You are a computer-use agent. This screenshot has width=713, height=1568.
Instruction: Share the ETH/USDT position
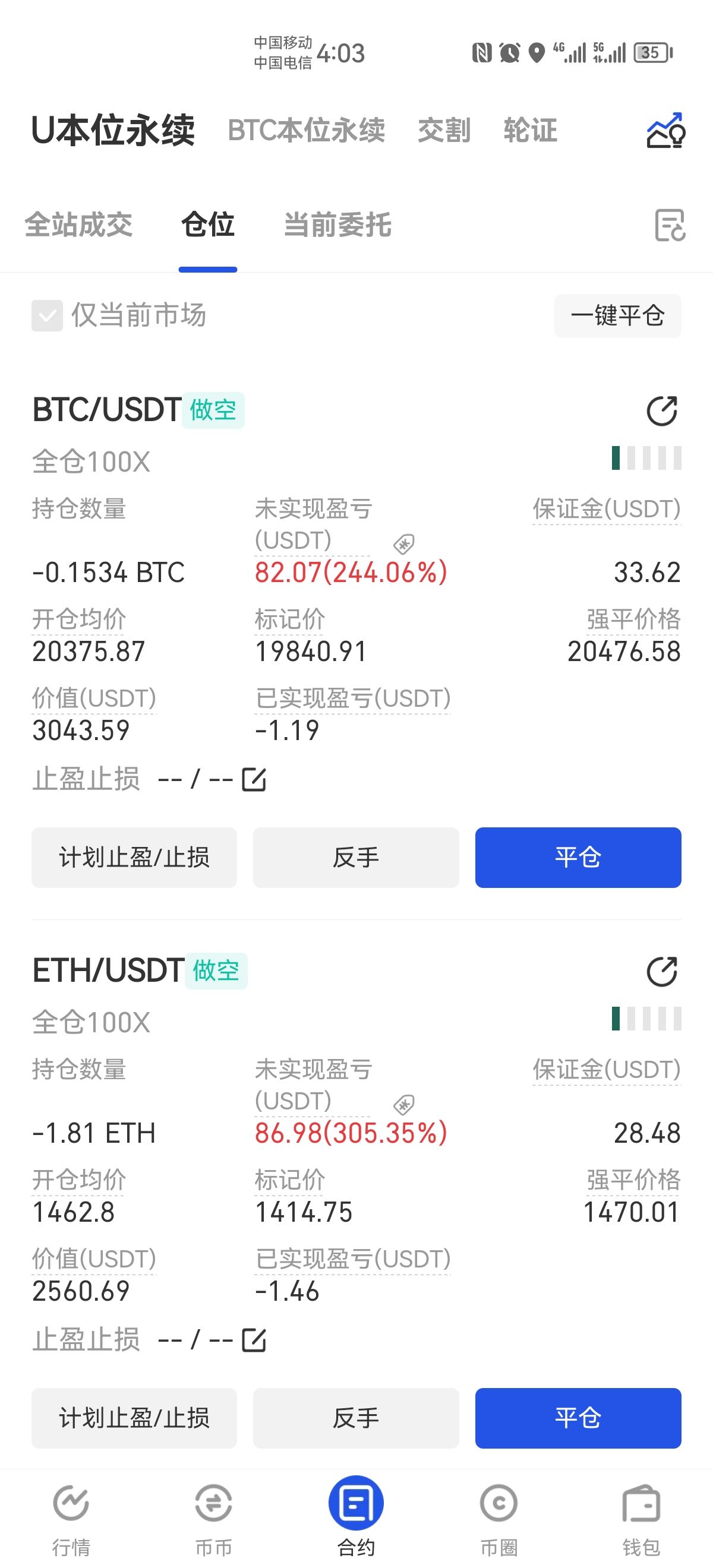pos(662,972)
